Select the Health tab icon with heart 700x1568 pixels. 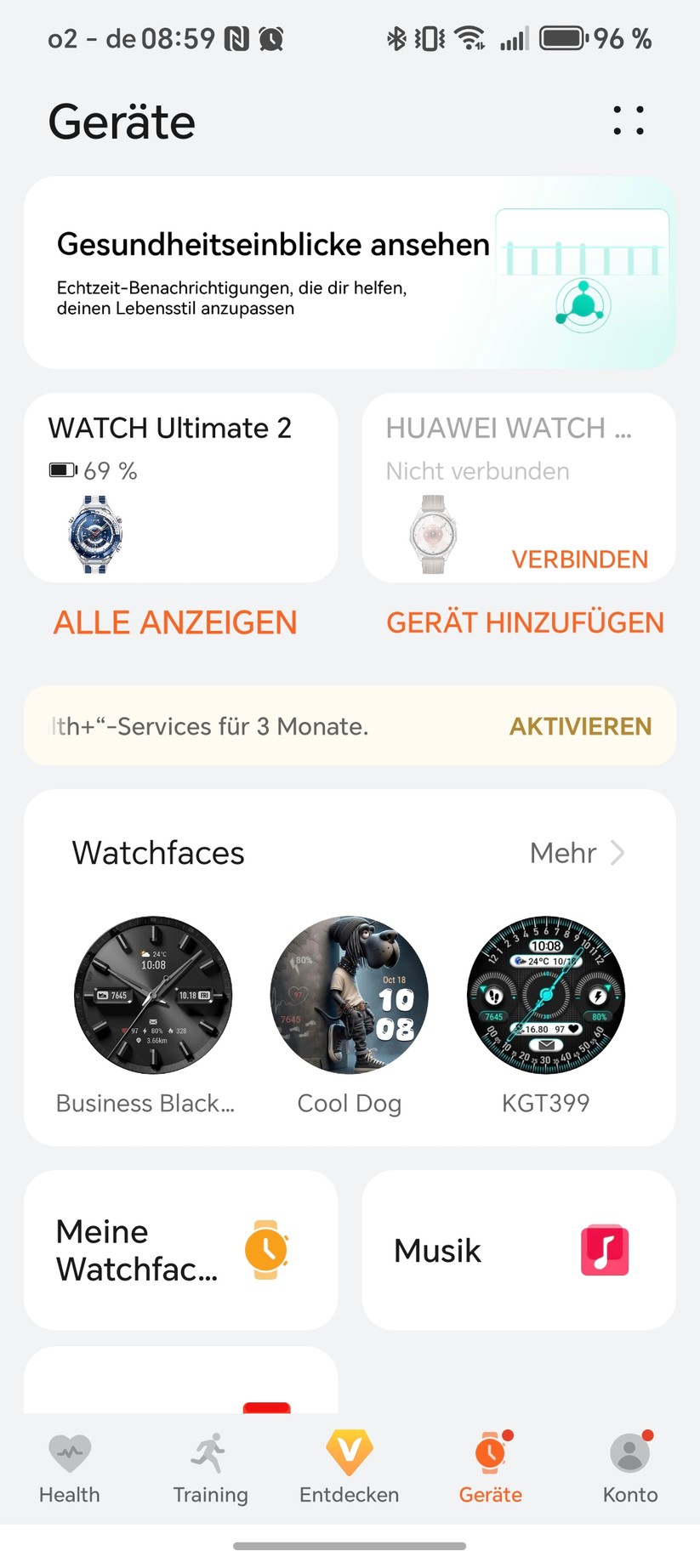69,1454
